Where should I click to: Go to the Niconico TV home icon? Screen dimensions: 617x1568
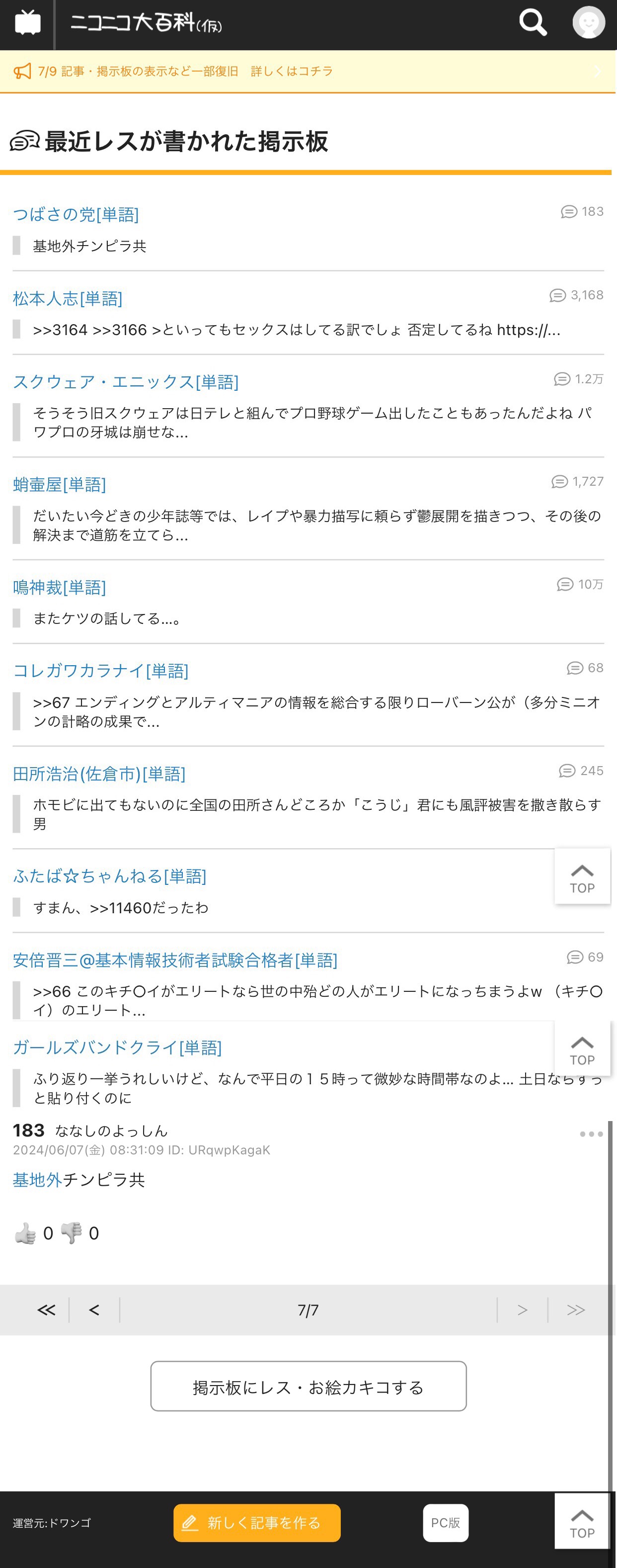[27, 23]
